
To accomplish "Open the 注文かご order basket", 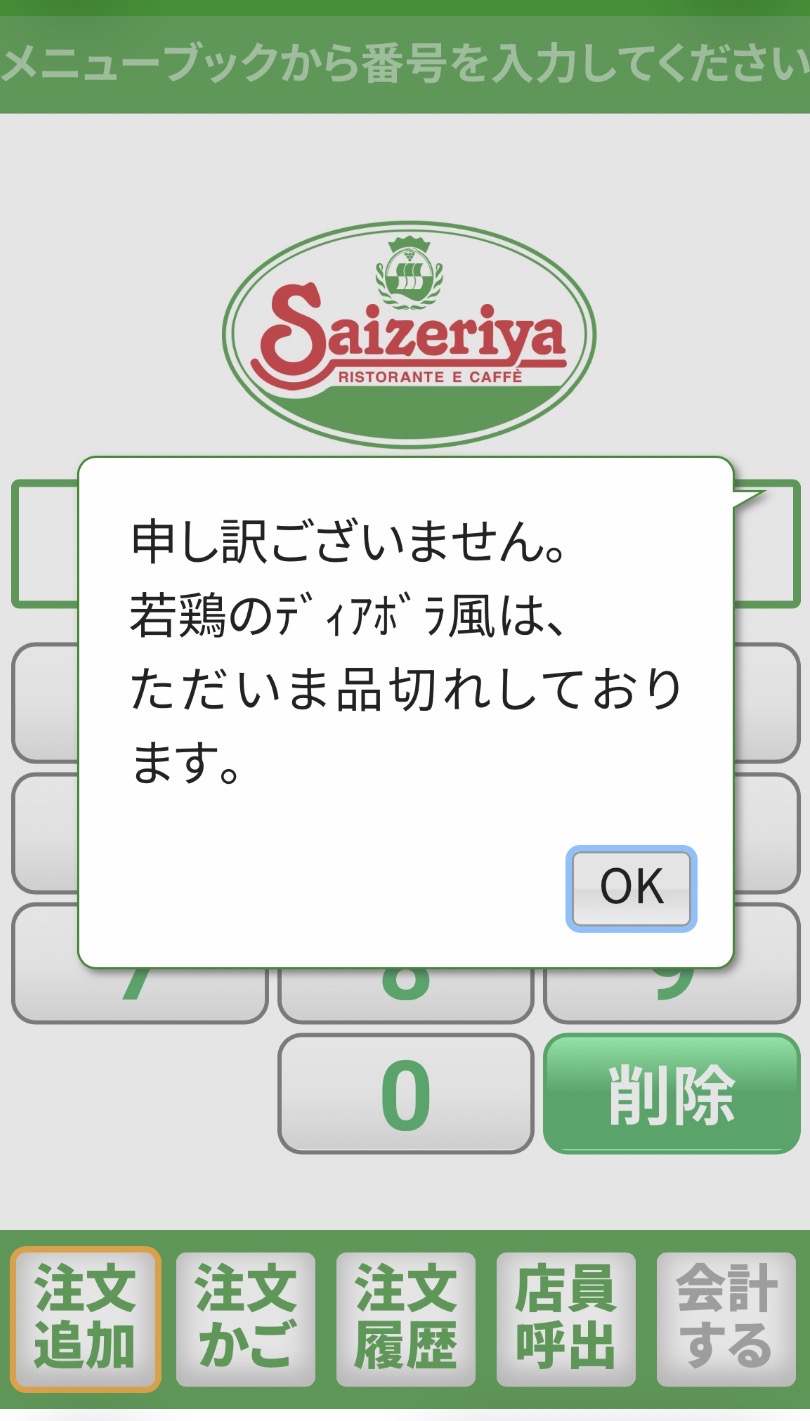I will 246,1318.
